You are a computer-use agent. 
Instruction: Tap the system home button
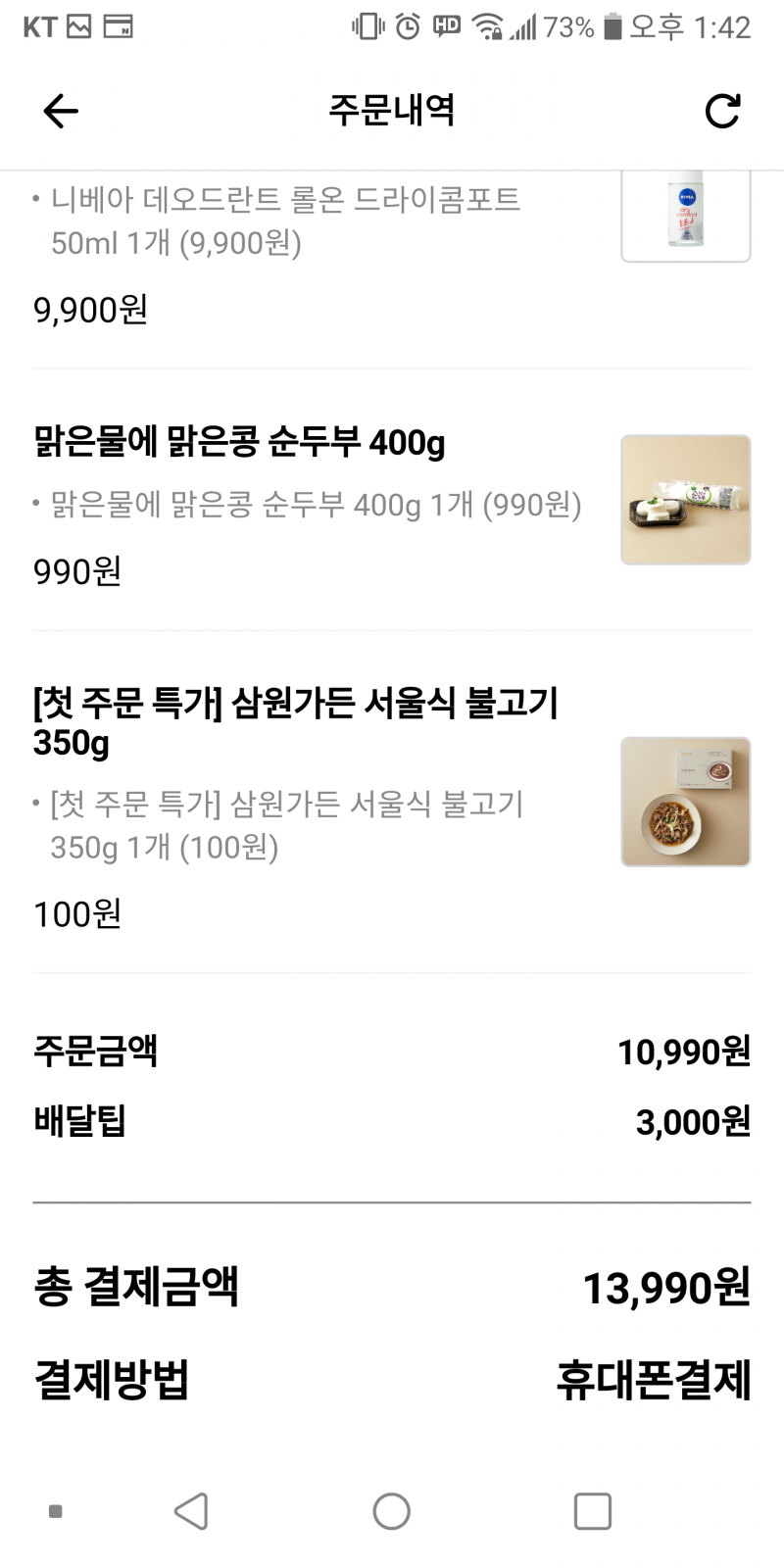(391, 1511)
